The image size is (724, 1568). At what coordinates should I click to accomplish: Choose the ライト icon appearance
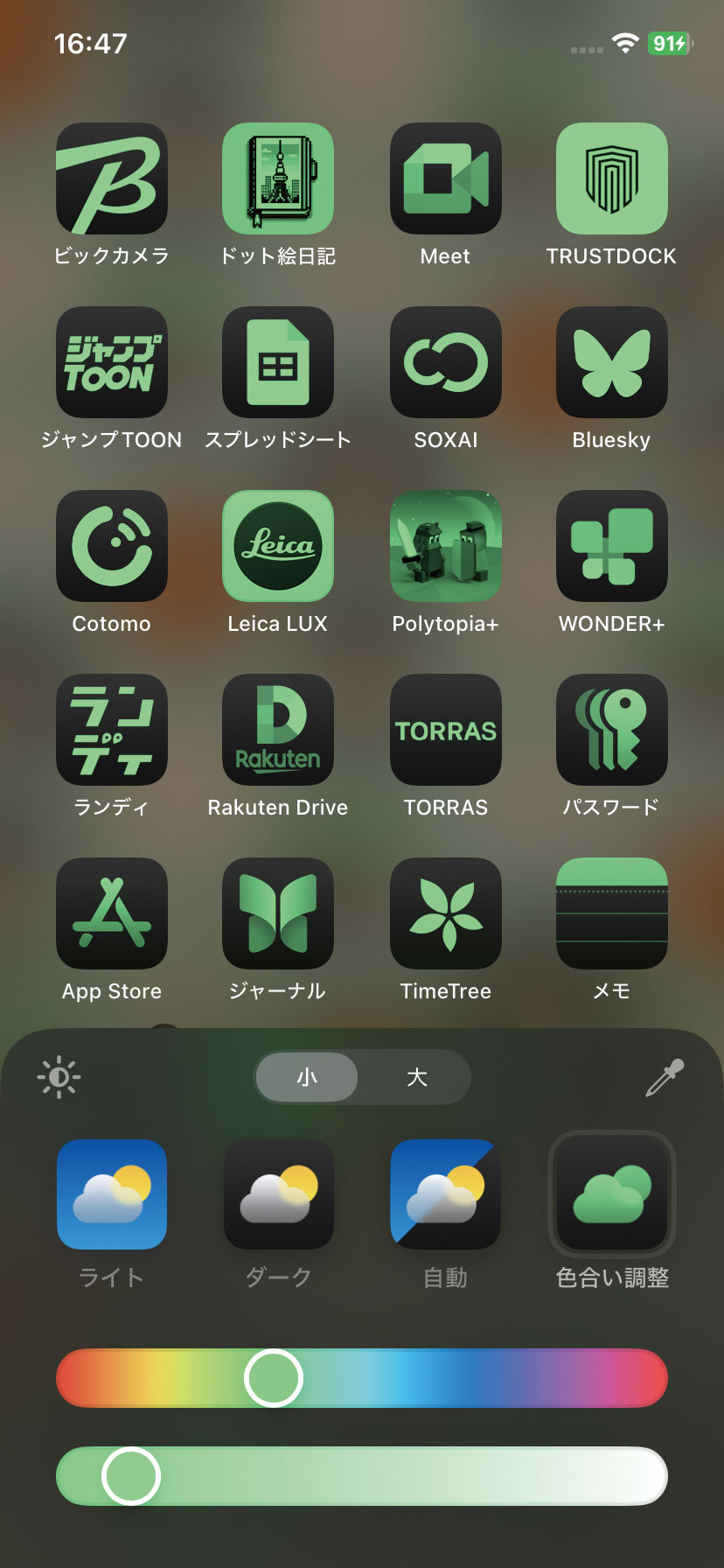pyautogui.click(x=112, y=1194)
